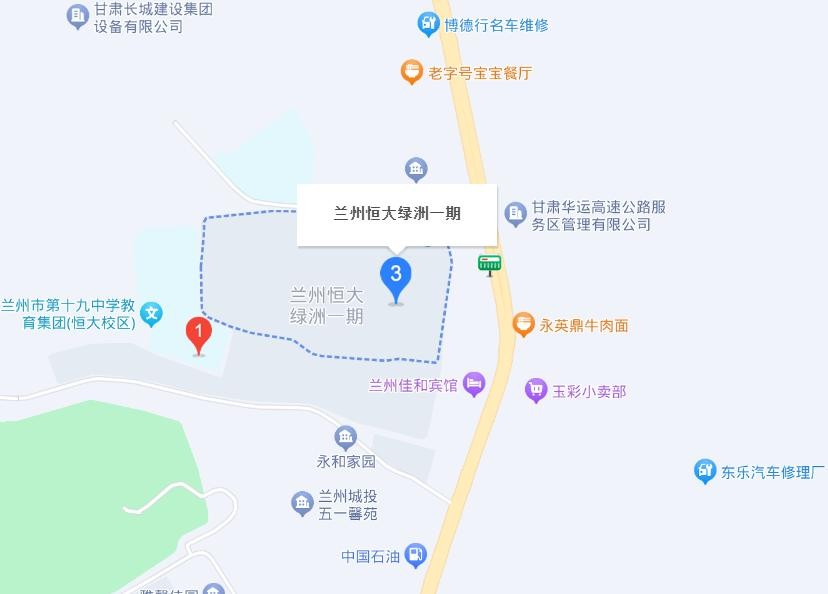Open the 兰州恒大绿洲一期 info popup
The height and width of the screenshot is (594, 828).
point(397,213)
